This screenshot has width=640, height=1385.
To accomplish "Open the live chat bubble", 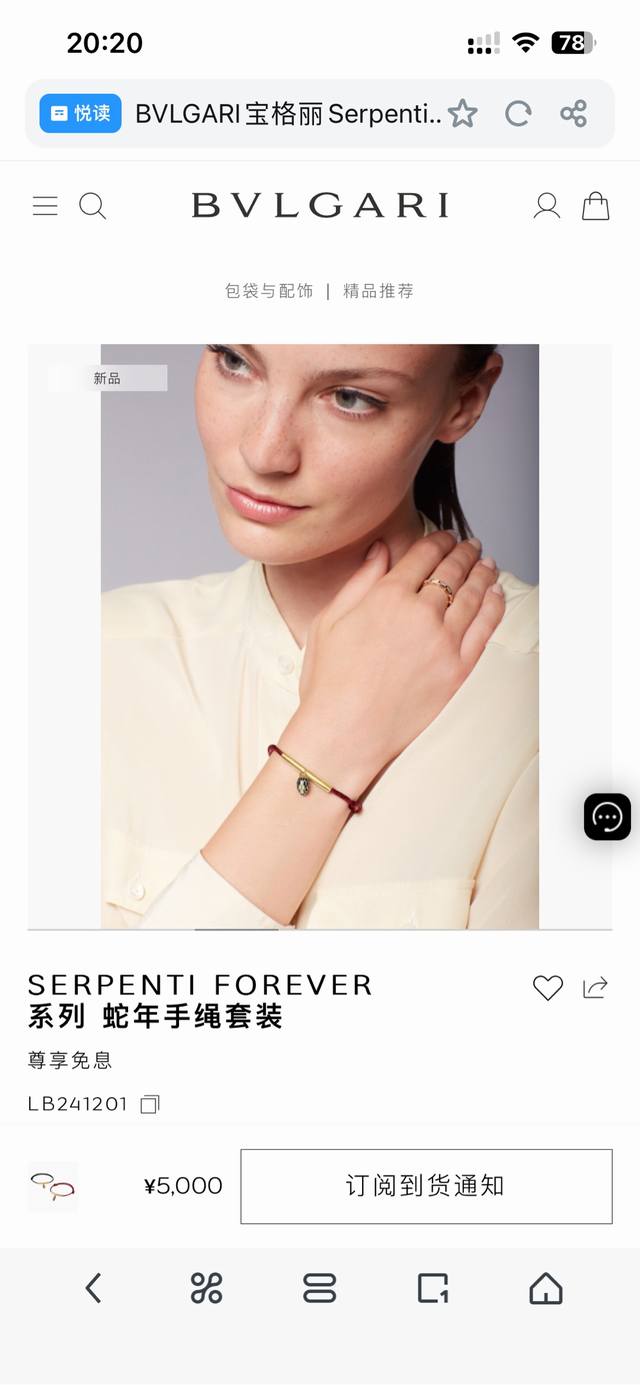I will click(607, 817).
